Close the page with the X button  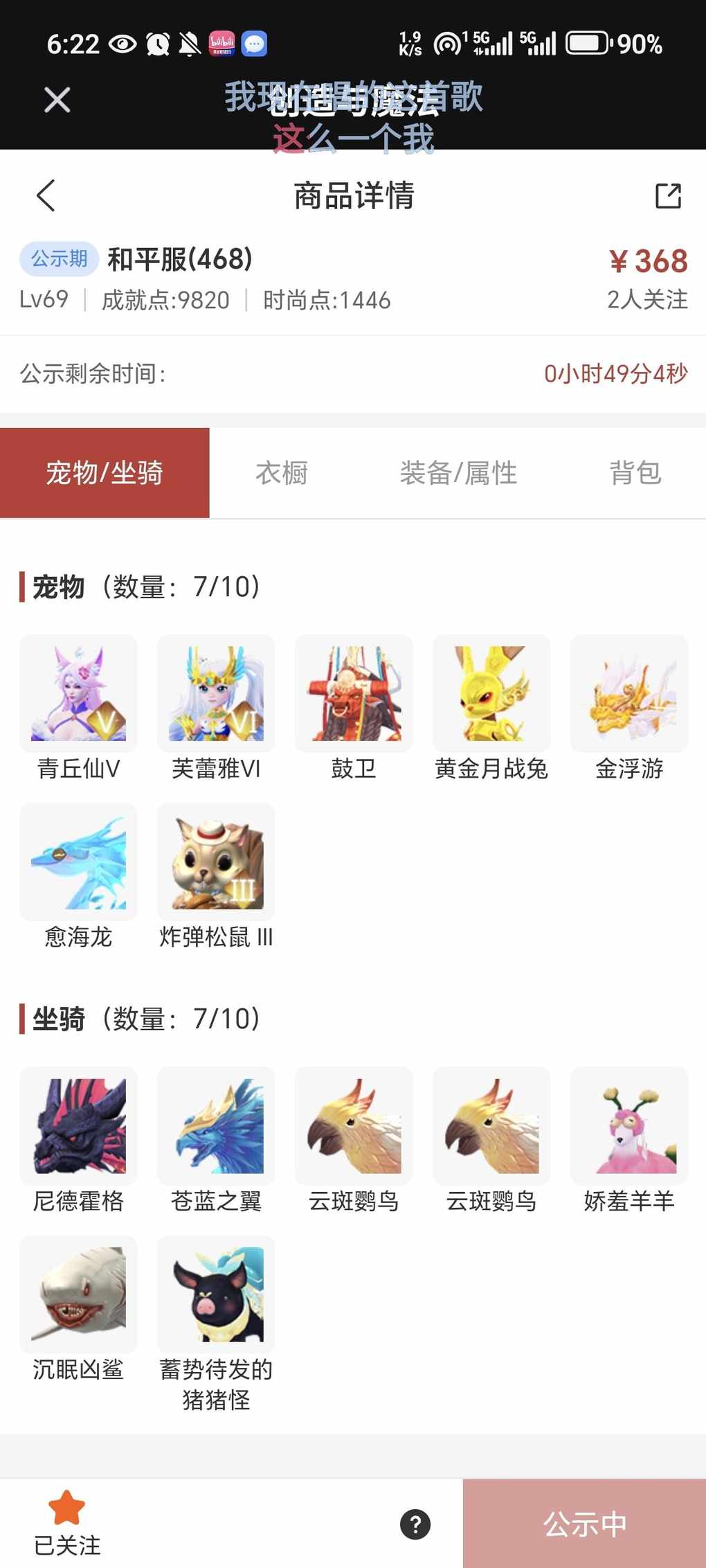(57, 100)
